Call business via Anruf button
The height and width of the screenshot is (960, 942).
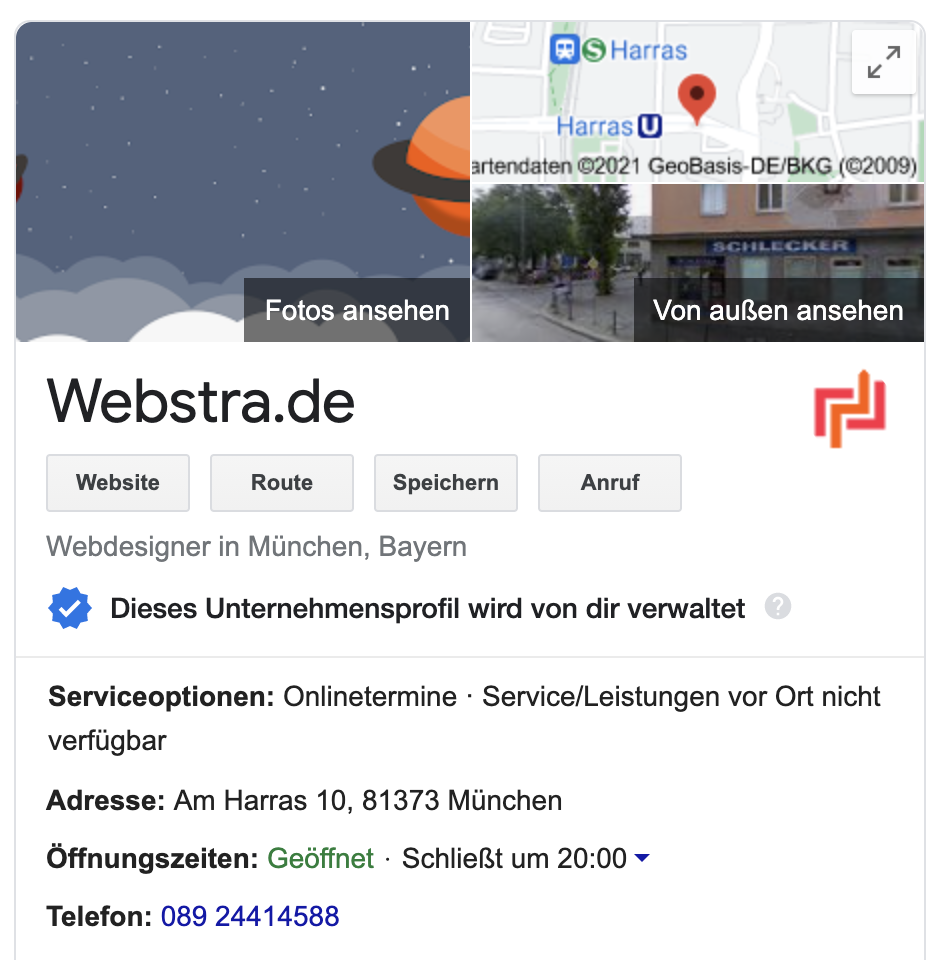(x=610, y=483)
